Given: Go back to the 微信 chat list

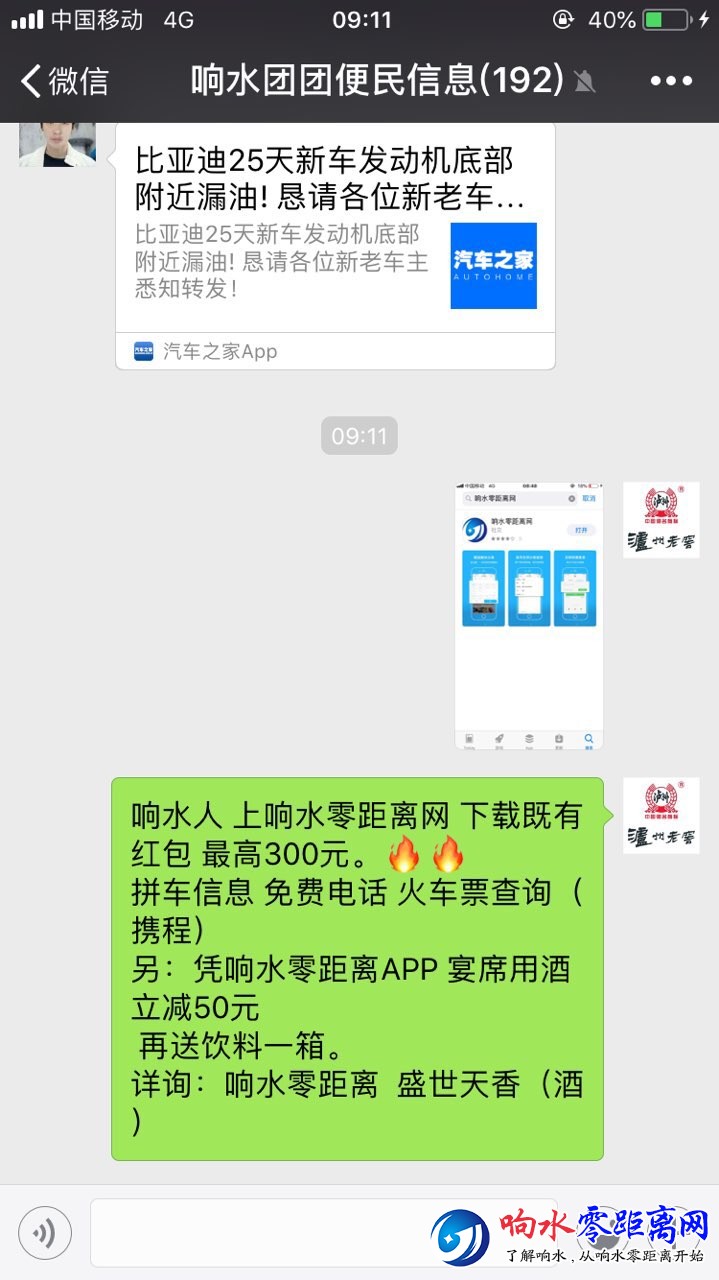Looking at the screenshot, I should point(64,81).
